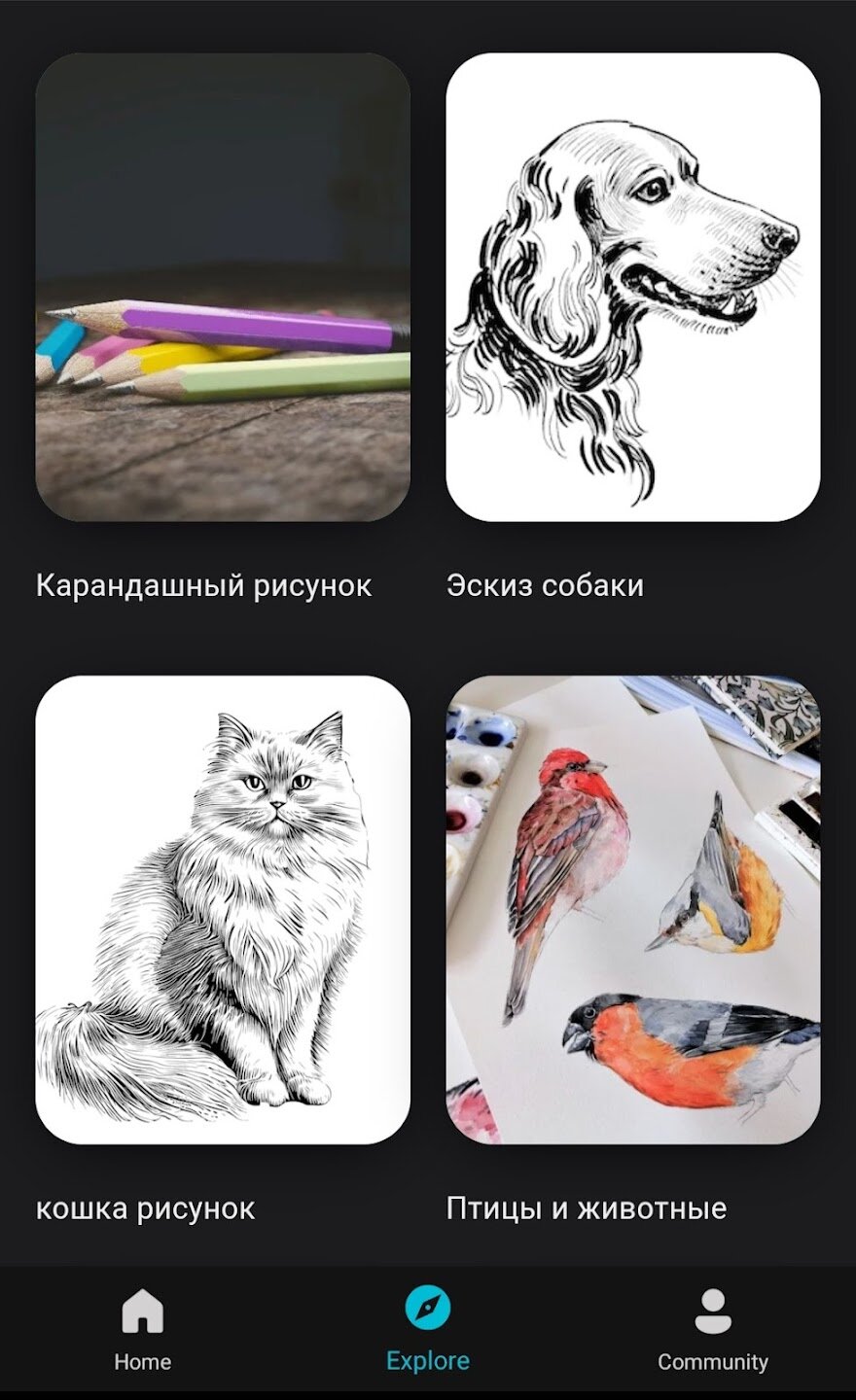The height and width of the screenshot is (1400, 856).
Task: Tap the Explore tab
Action: point(428,1328)
